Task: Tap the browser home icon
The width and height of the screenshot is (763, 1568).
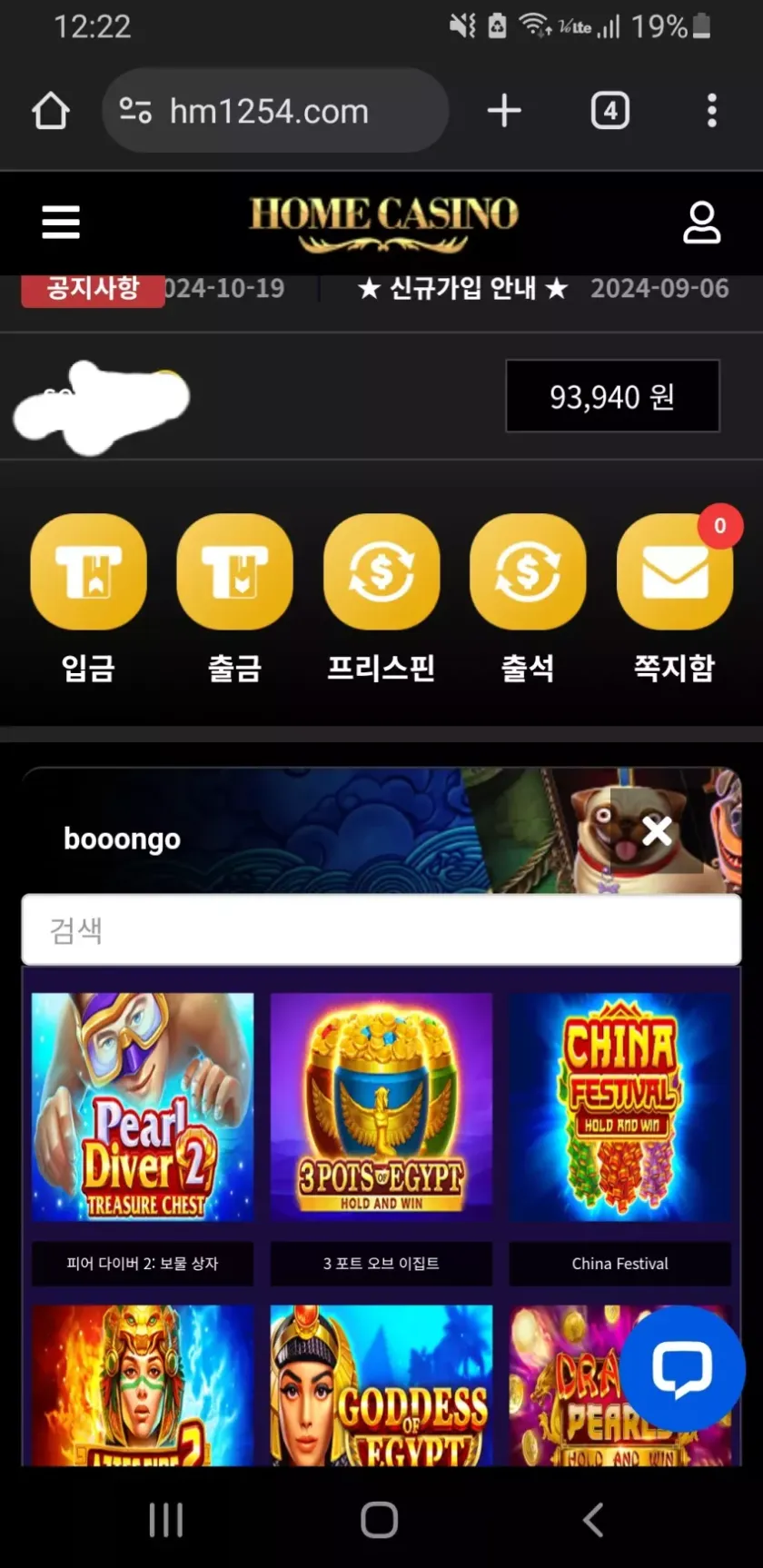Action: click(x=51, y=111)
